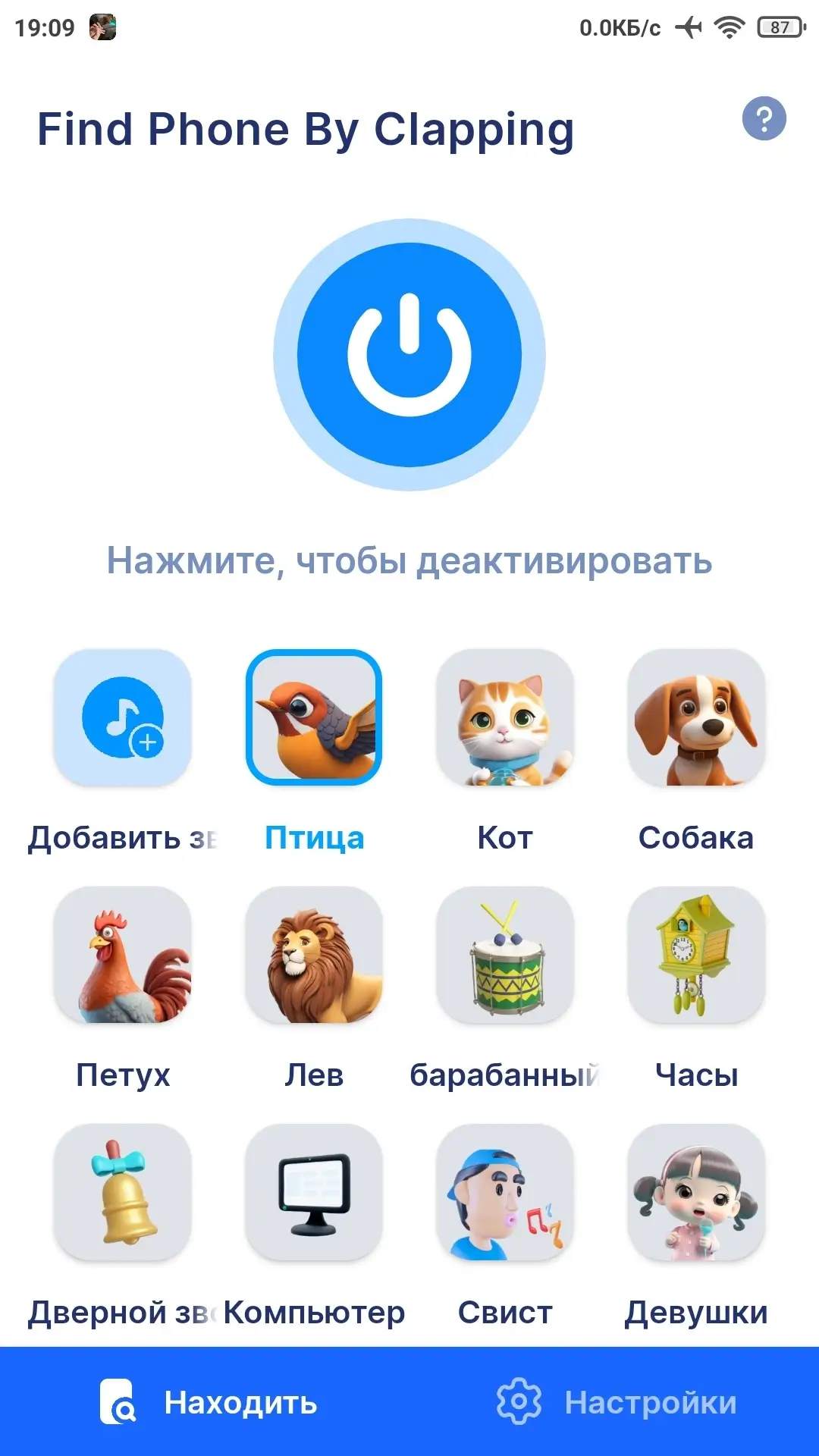Image resolution: width=819 pixels, height=1456 pixels.
Task: Open the Настройки settings tab
Action: pyautogui.click(x=614, y=1402)
